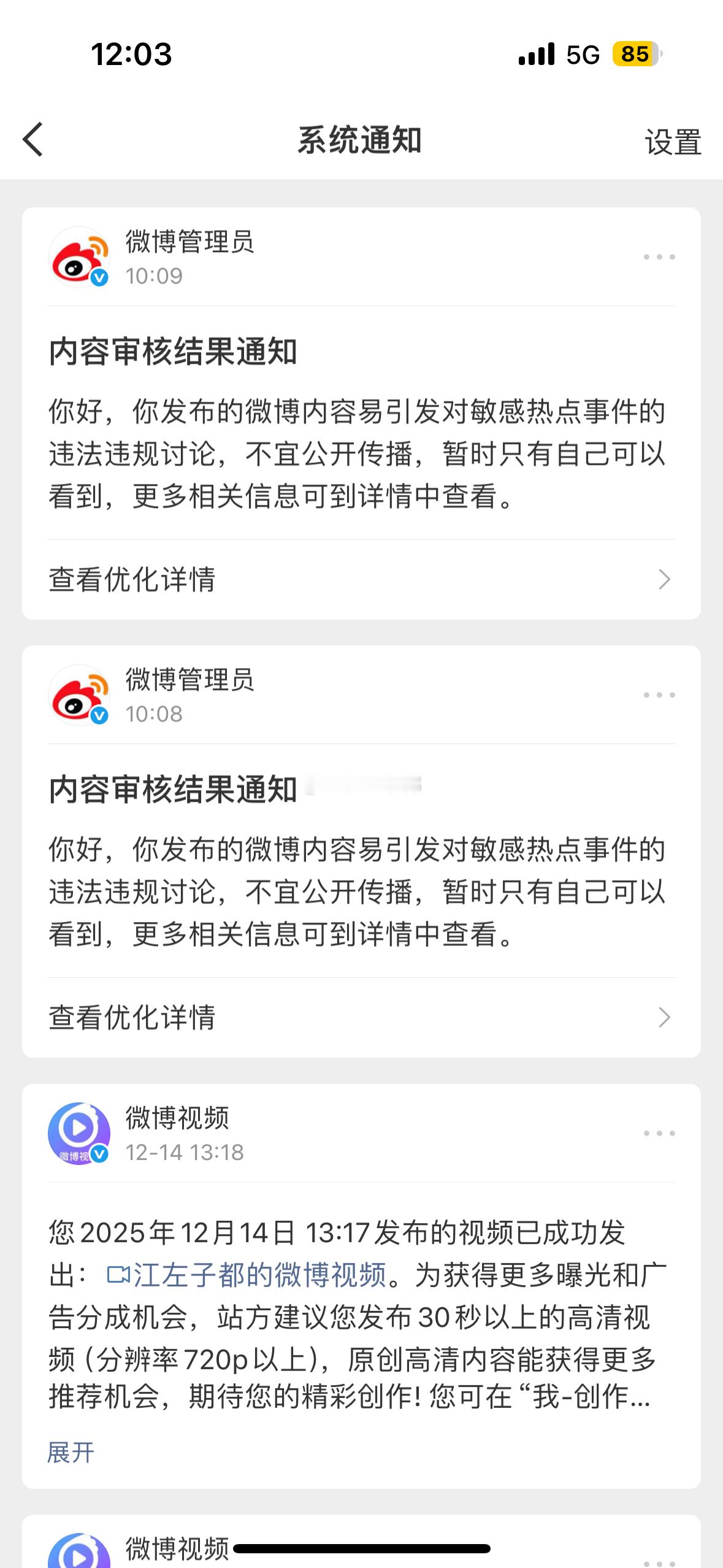Open the 微博管理员 profile avatar (10:09 notification)
This screenshot has height=1568, width=723.
[78, 257]
